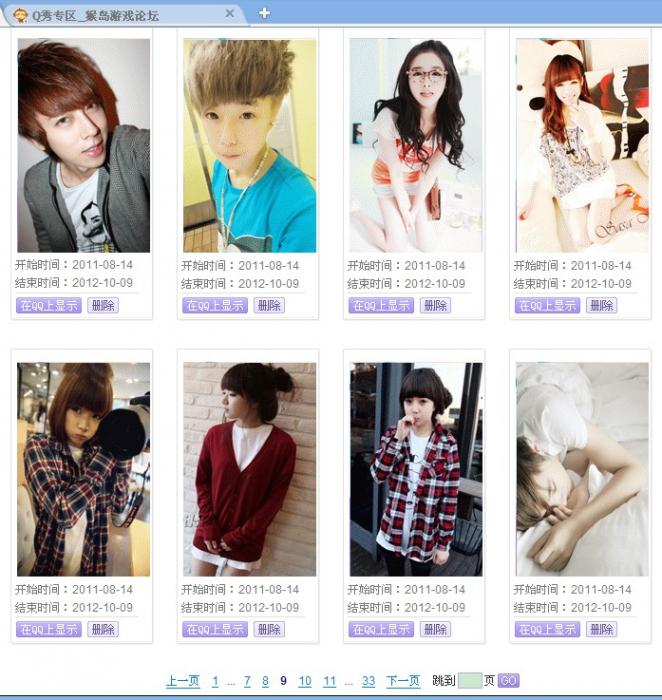Open page 7 of the list
The height and width of the screenshot is (700, 662).
tap(247, 681)
